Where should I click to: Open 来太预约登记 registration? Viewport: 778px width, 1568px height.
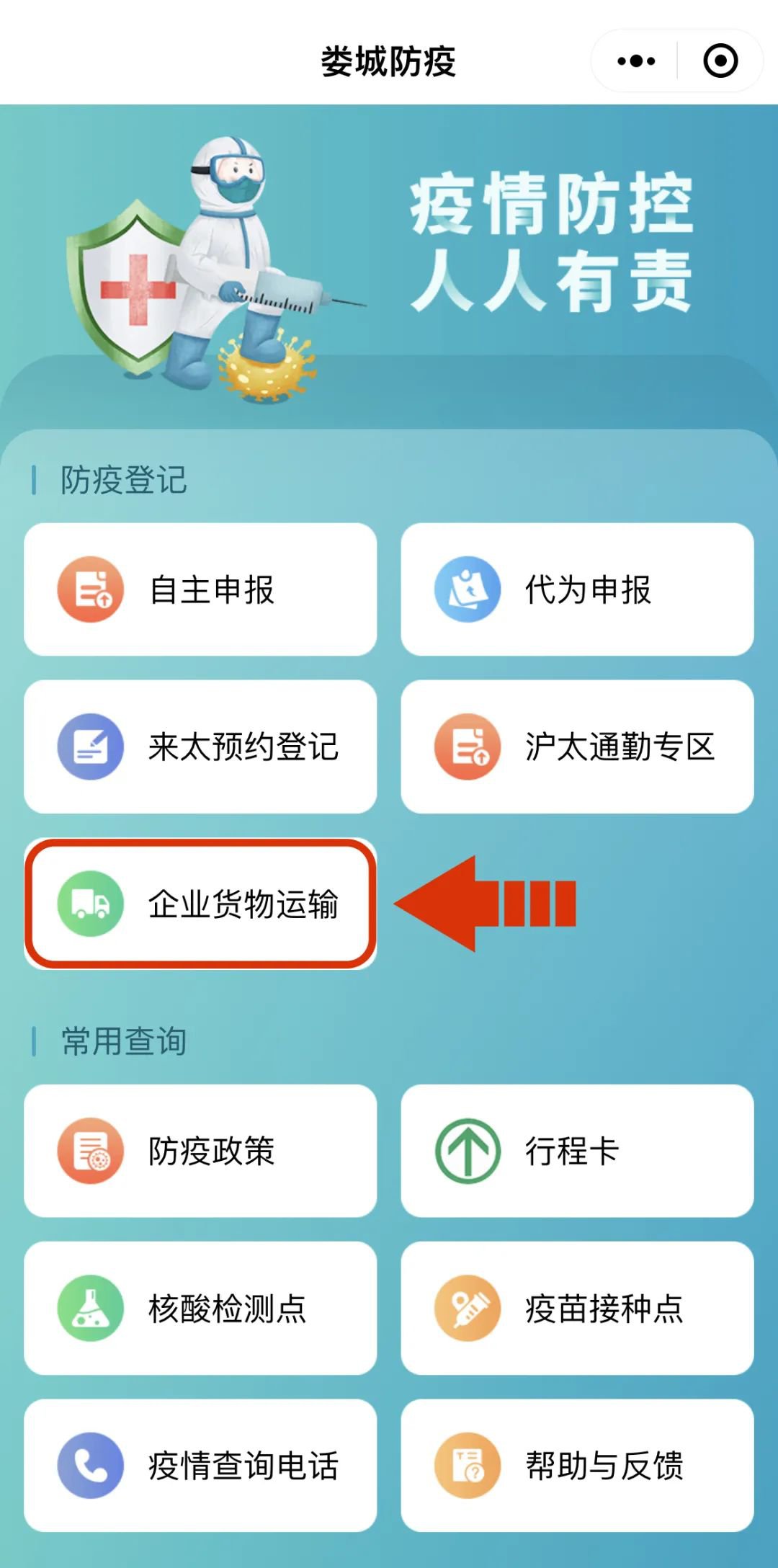[x=200, y=747]
